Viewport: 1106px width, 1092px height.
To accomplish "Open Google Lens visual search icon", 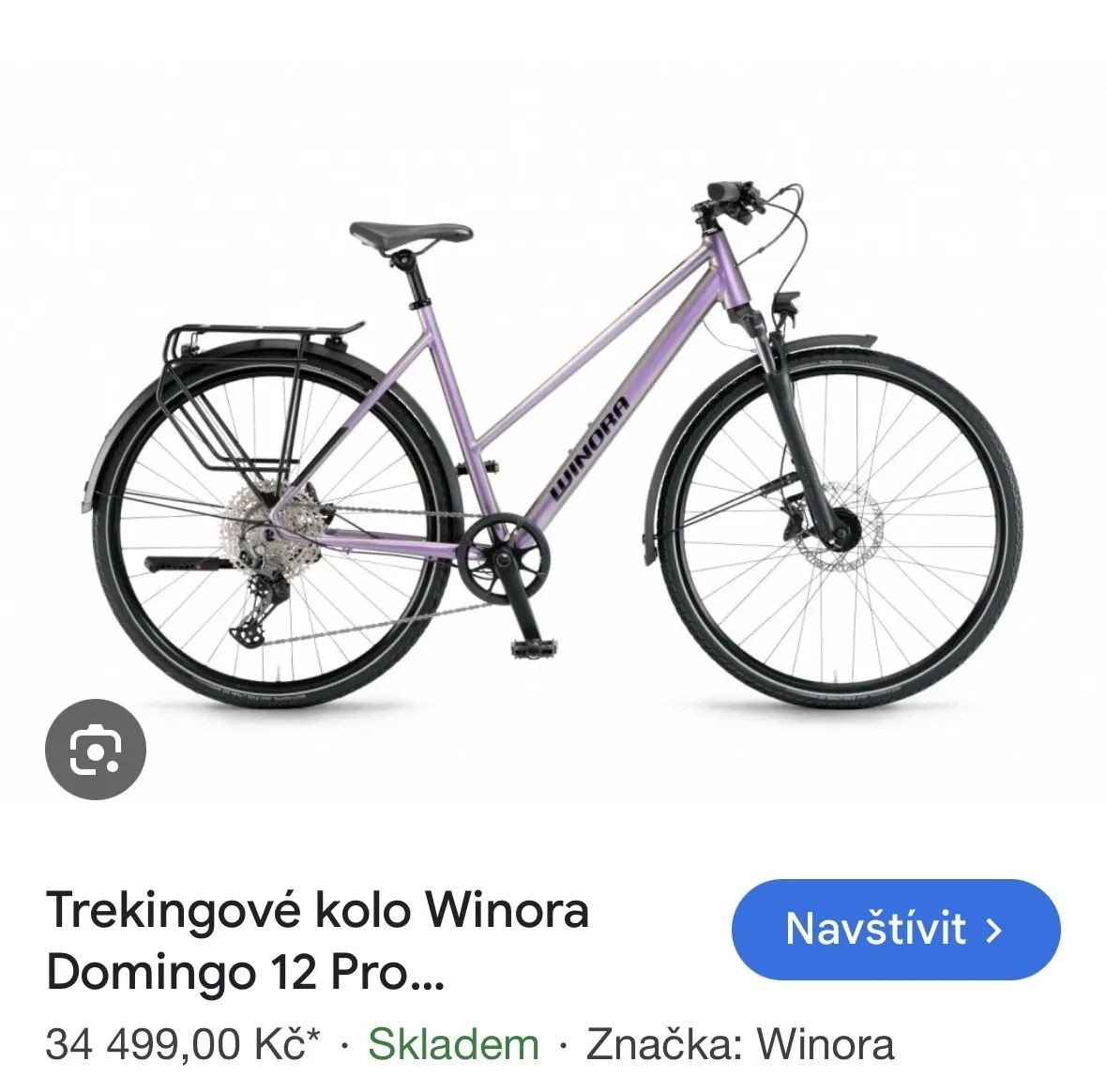I will tap(96, 748).
